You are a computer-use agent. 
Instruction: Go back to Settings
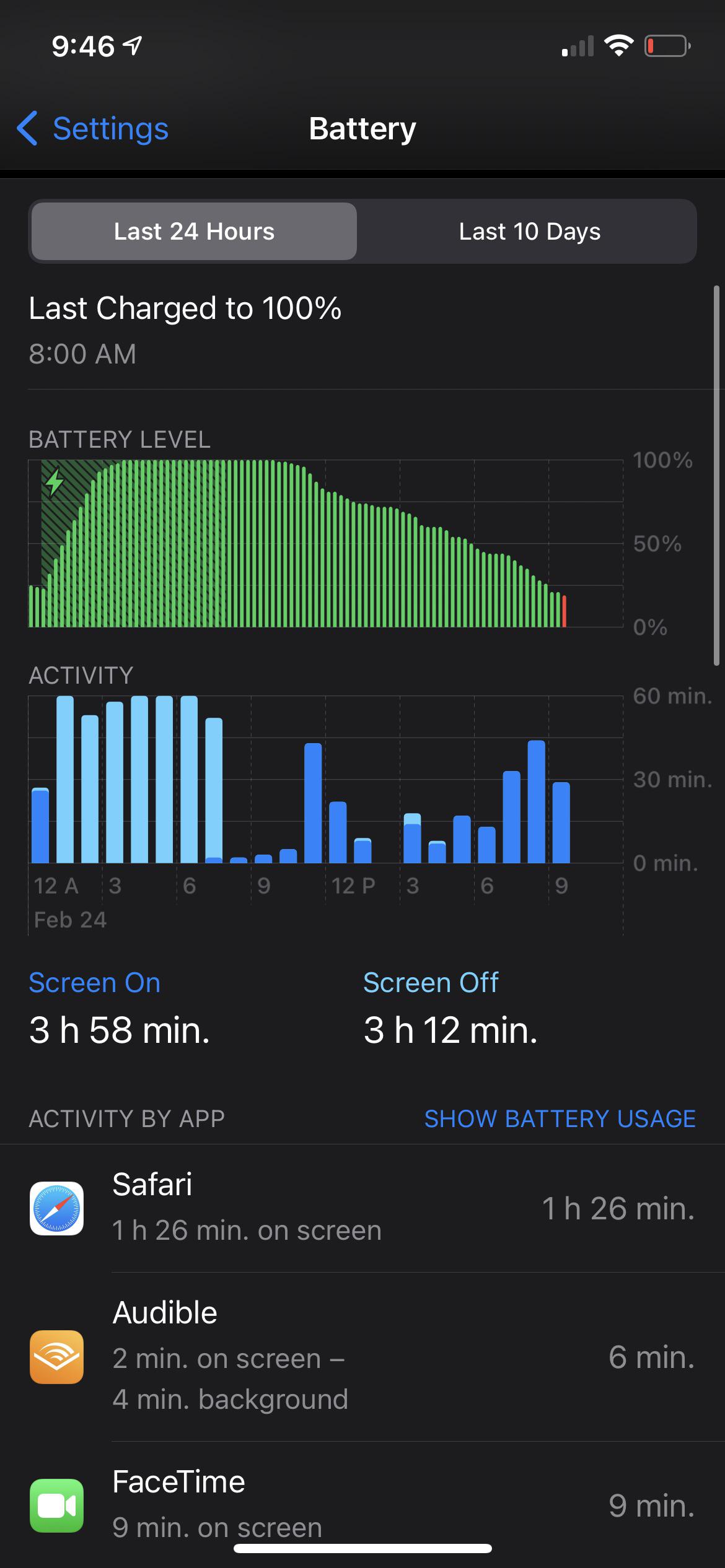tap(93, 129)
